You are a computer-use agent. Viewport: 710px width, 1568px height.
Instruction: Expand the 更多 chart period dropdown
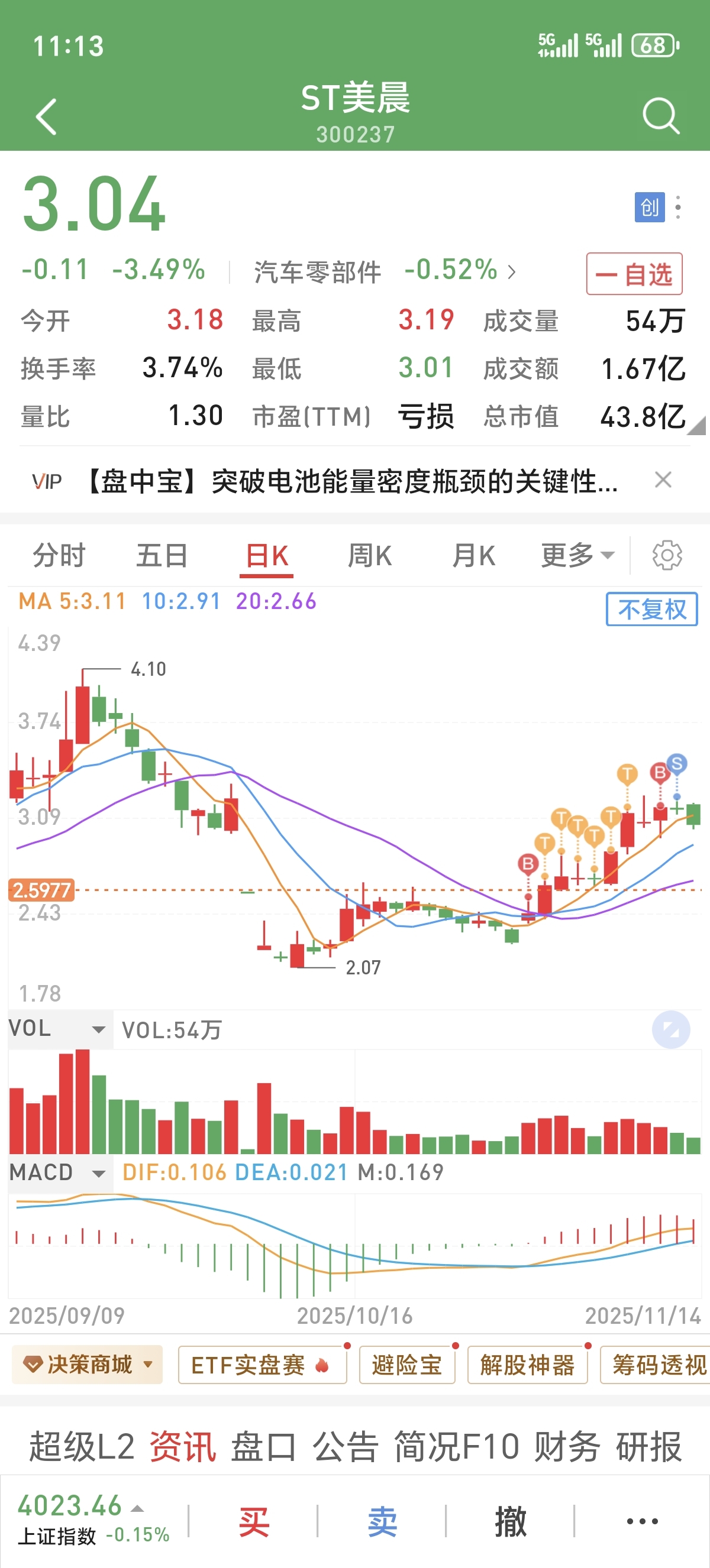(x=578, y=555)
